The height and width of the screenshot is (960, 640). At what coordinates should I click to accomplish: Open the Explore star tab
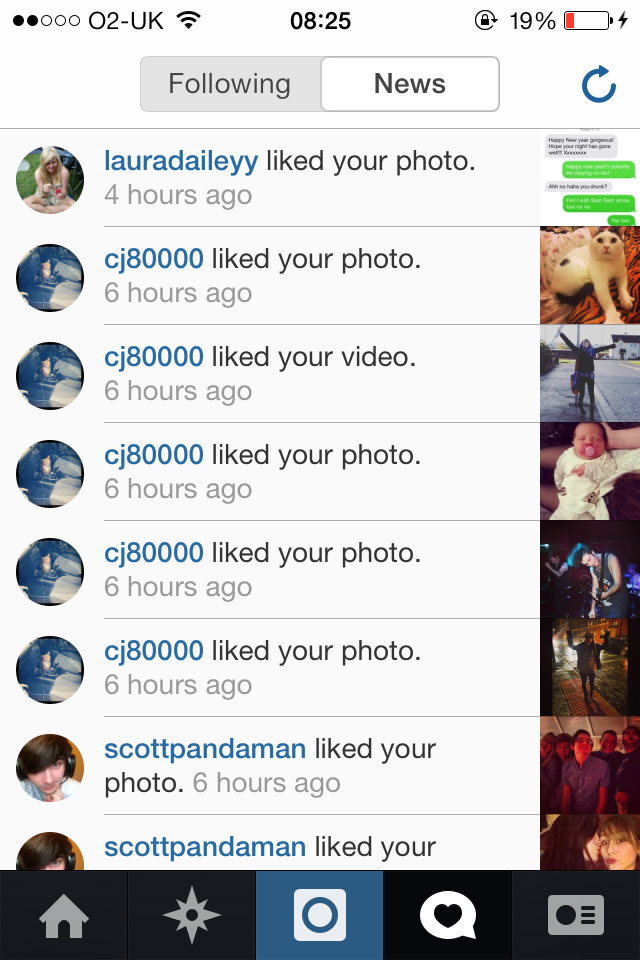[192, 915]
